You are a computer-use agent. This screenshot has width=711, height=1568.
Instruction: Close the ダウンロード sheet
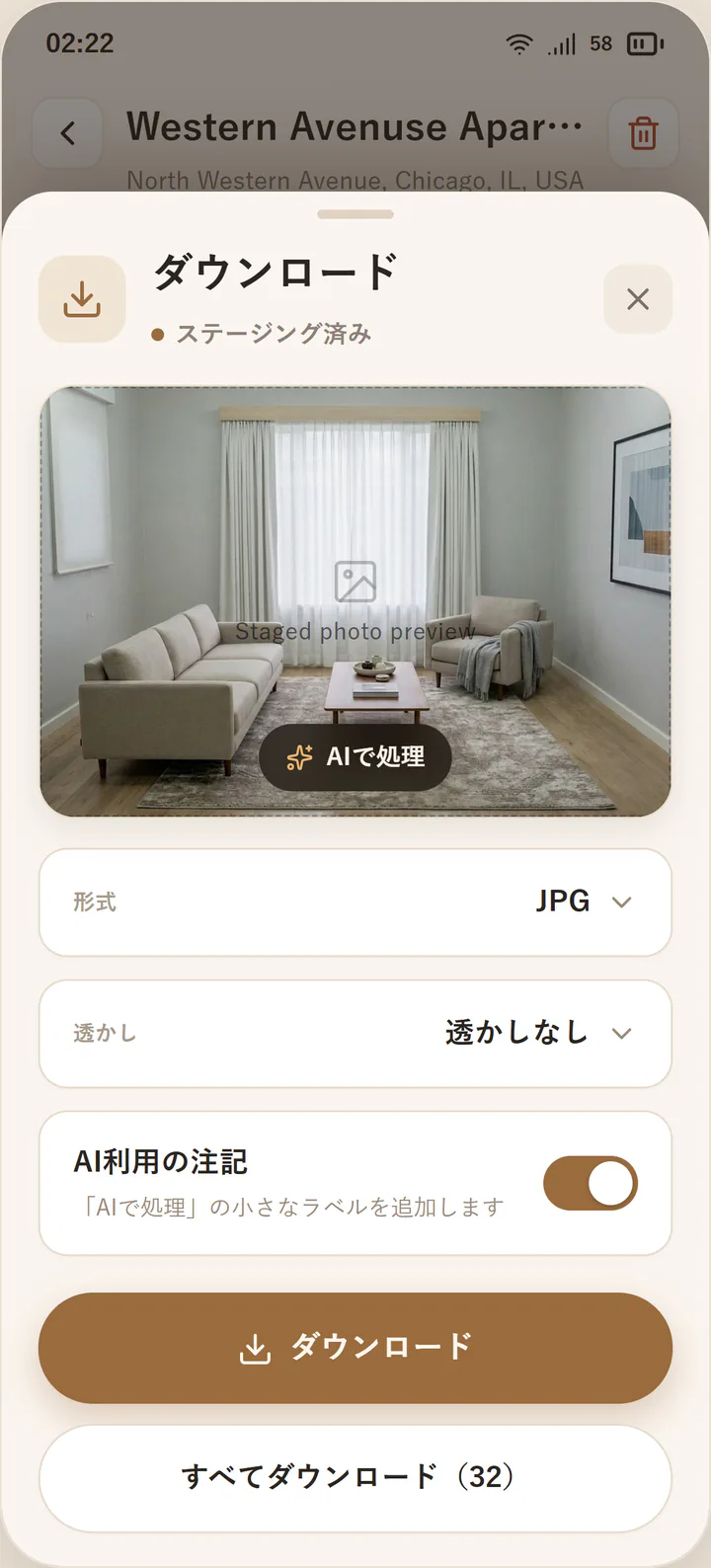(638, 299)
